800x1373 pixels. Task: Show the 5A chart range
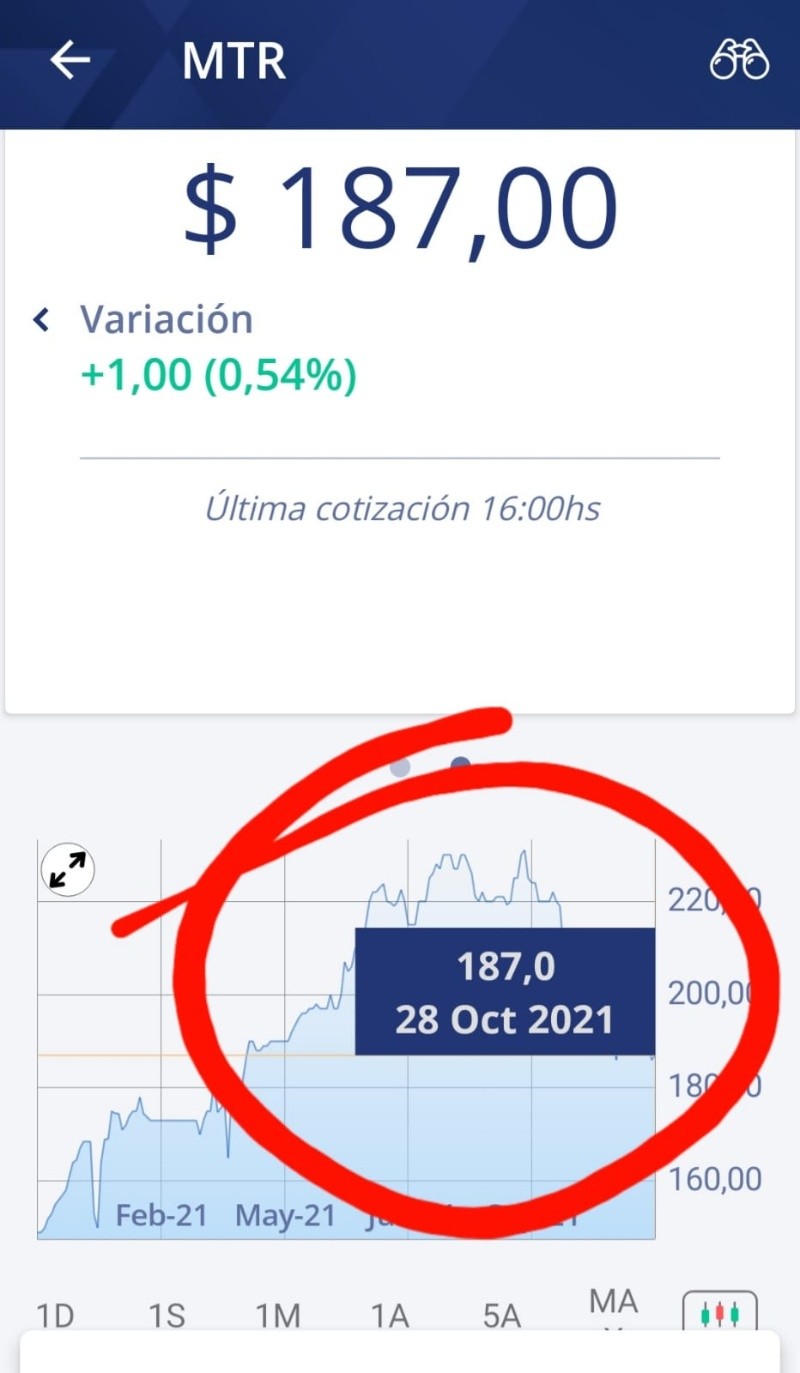(x=503, y=1316)
